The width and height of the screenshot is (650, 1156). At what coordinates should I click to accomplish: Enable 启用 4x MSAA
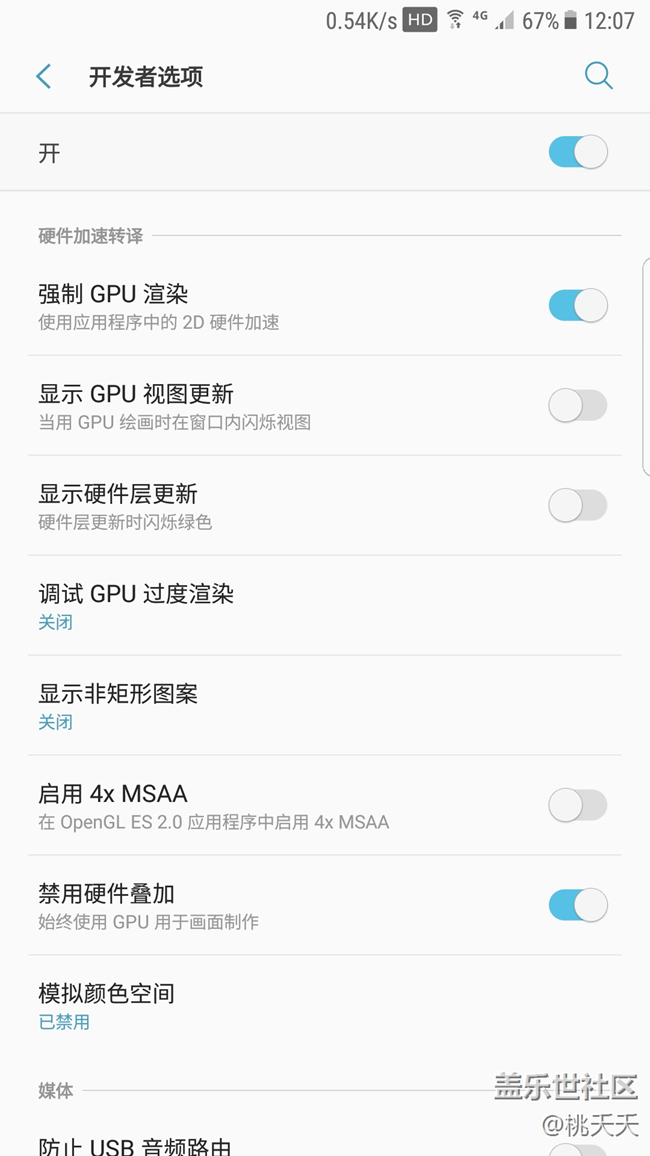pos(577,805)
